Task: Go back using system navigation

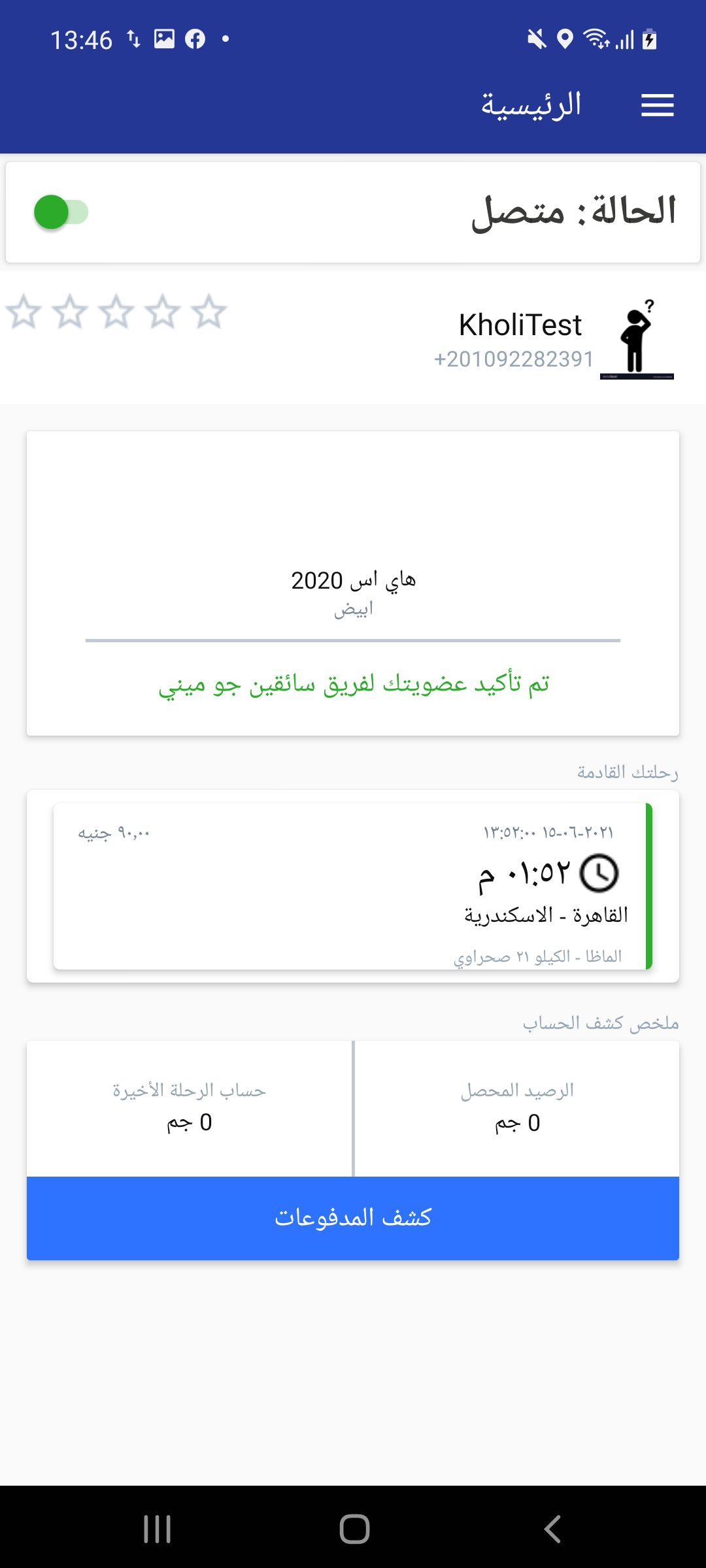Action: point(552,1529)
